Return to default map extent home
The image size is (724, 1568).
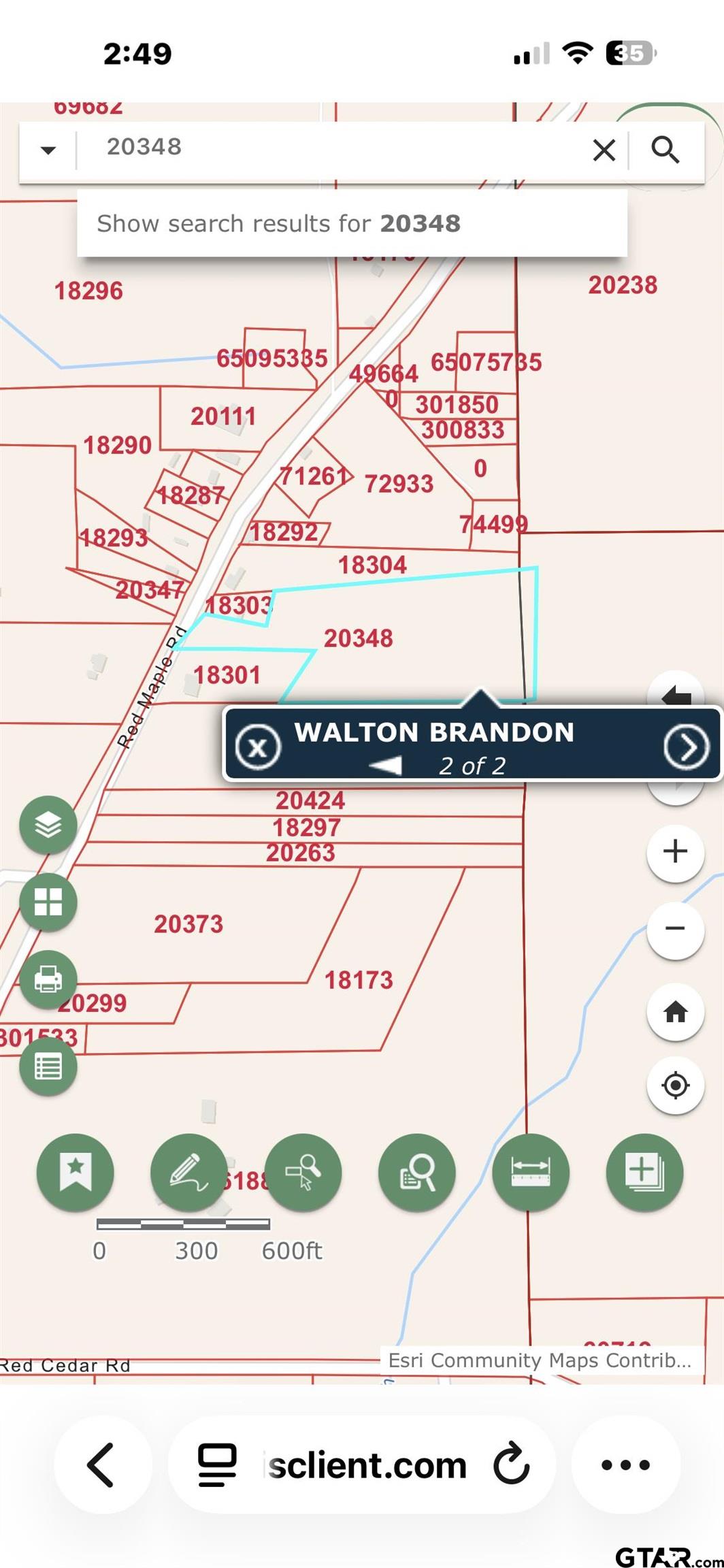click(675, 1011)
